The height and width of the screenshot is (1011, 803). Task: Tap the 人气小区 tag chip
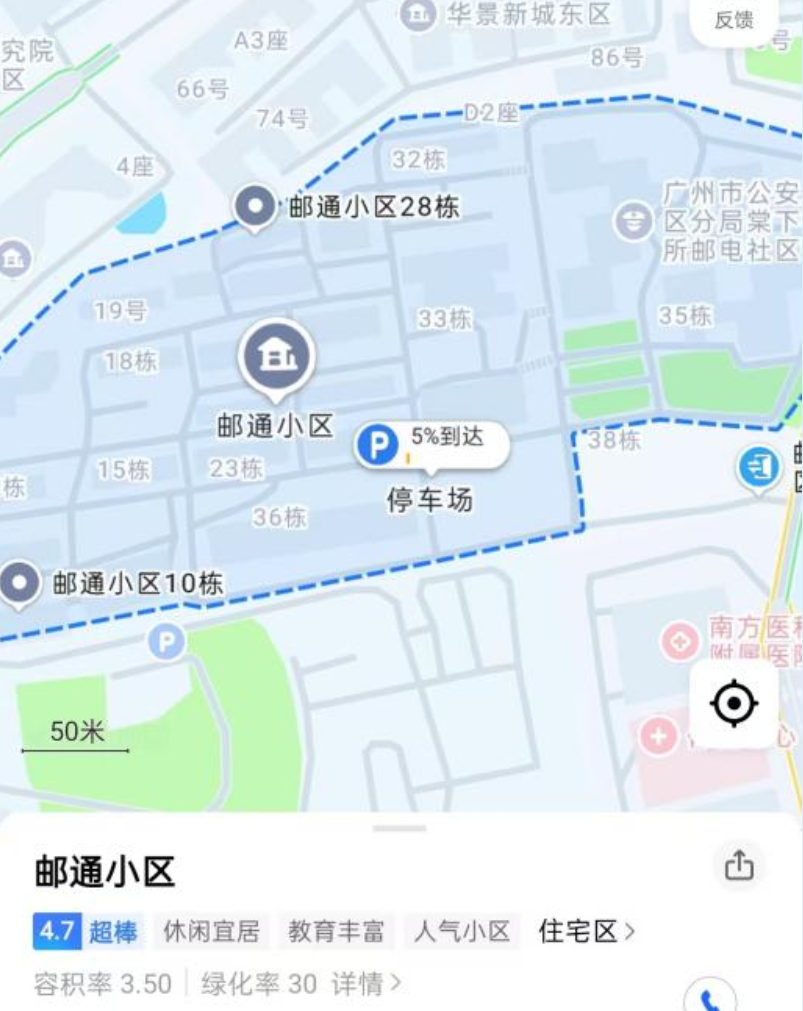pos(462,932)
